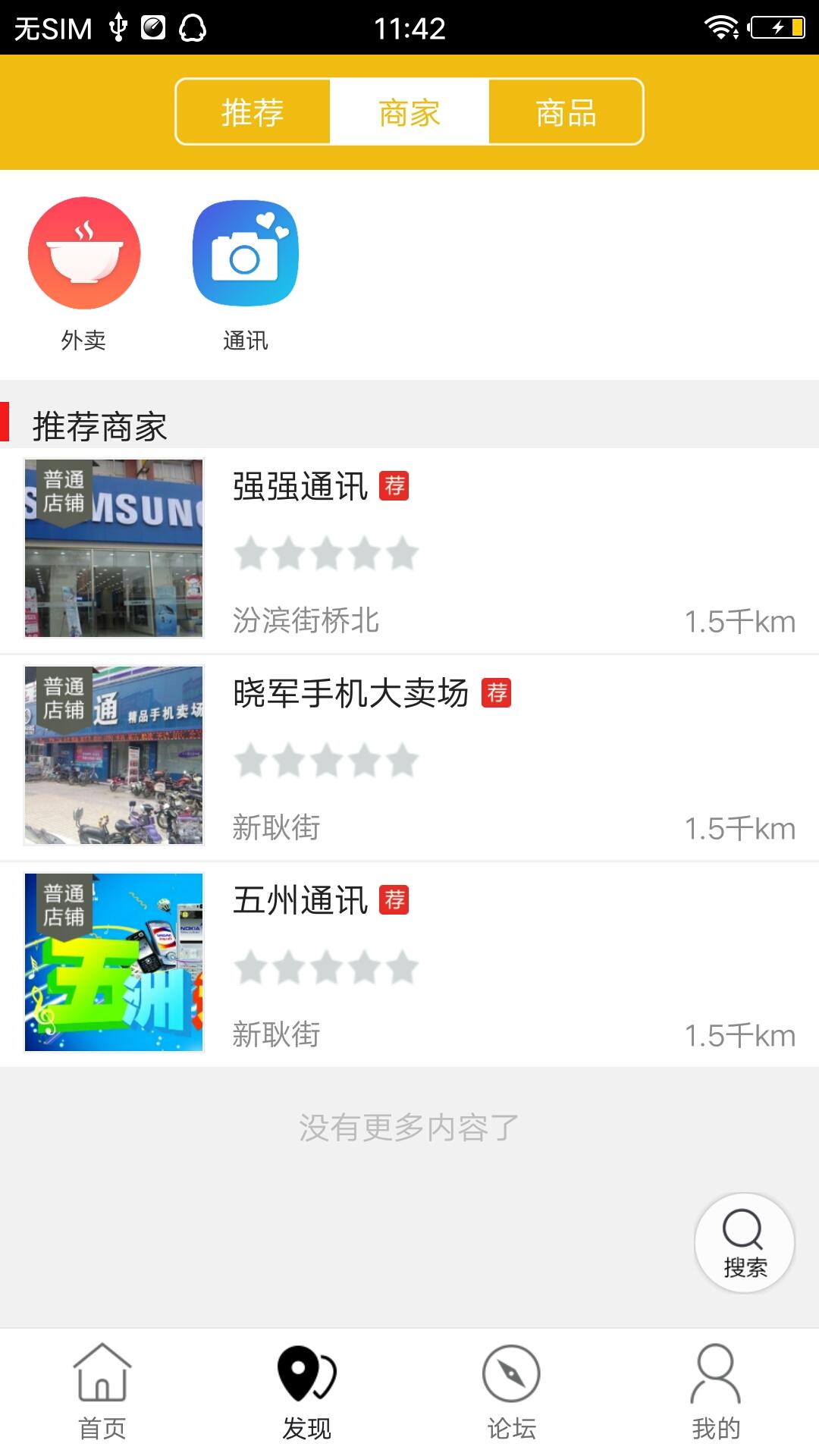Select the 发现 bottom tab
The image size is (819, 1456).
point(307,1392)
